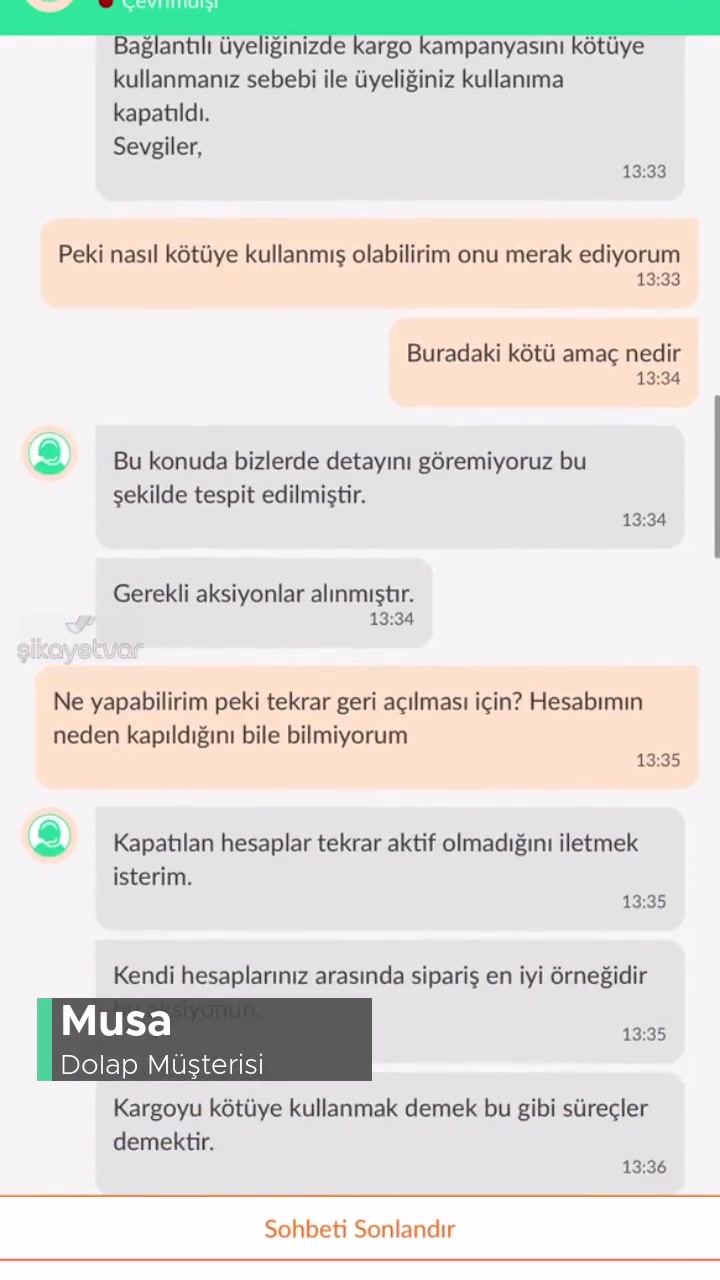Click the 13:36 timestamp on last message

643,1166
